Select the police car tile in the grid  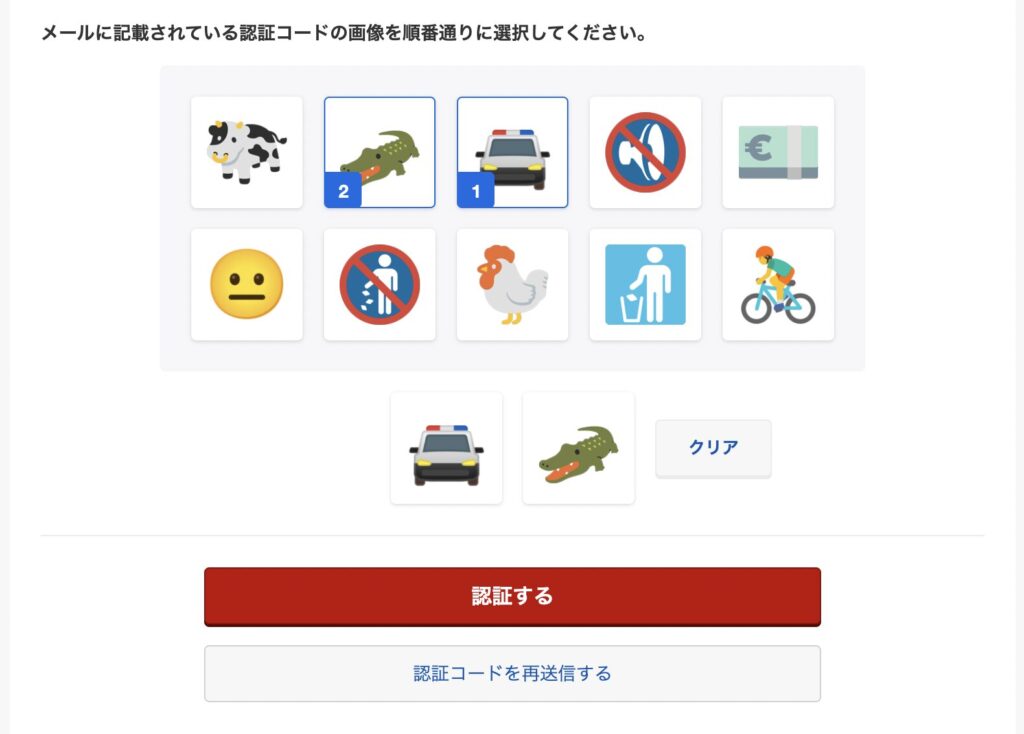[512, 152]
